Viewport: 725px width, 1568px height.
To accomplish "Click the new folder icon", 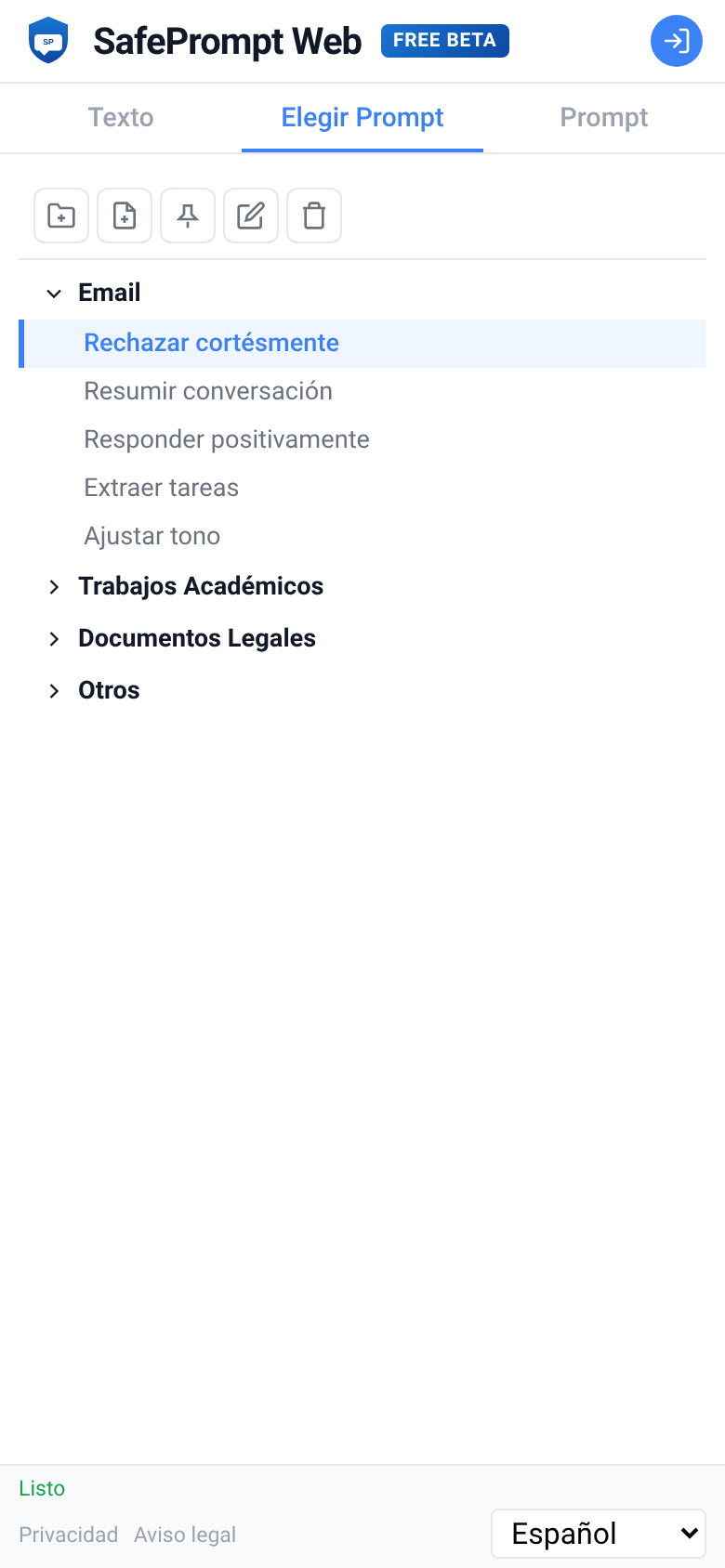I will pyautogui.click(x=61, y=216).
